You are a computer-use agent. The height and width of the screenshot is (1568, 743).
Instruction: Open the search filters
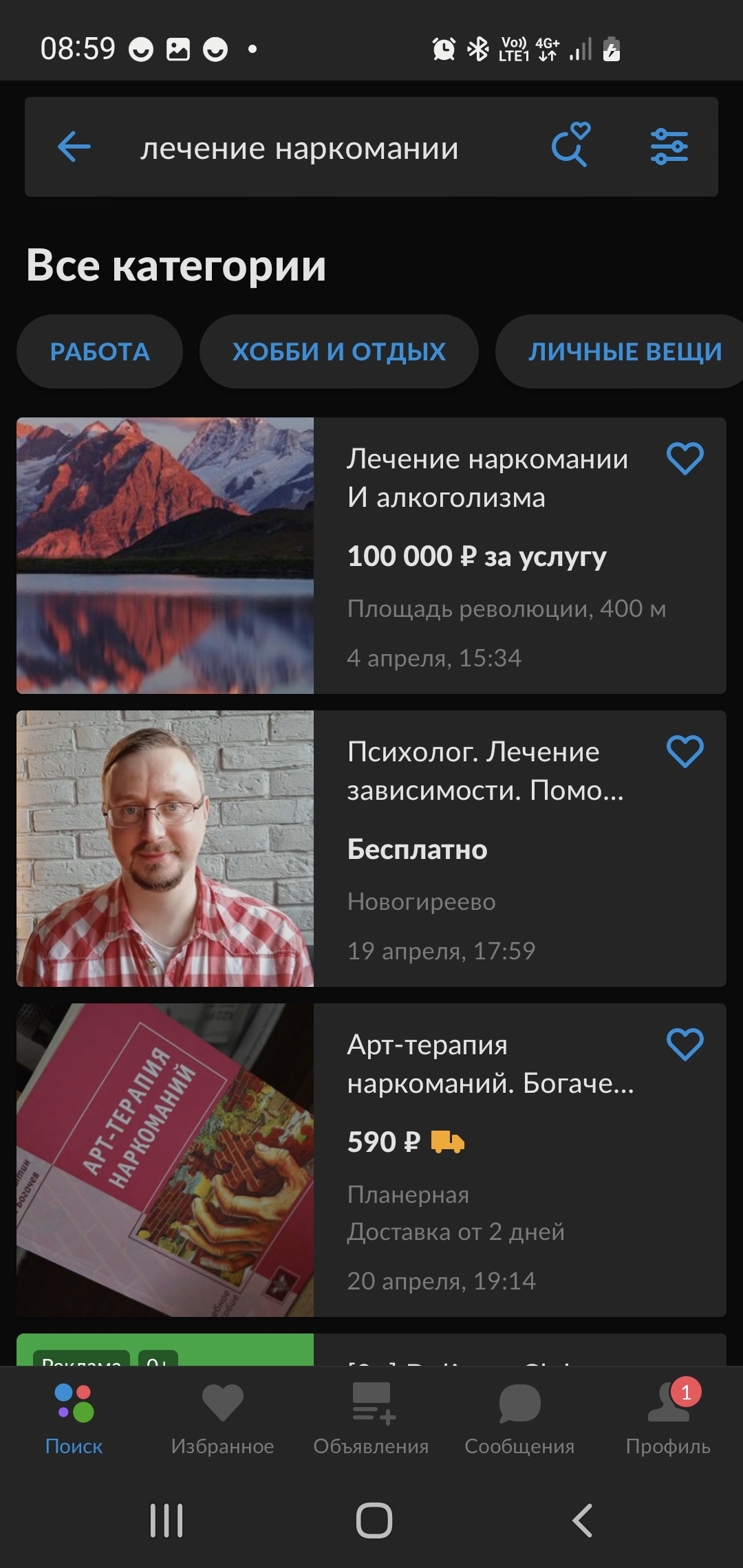[669, 146]
